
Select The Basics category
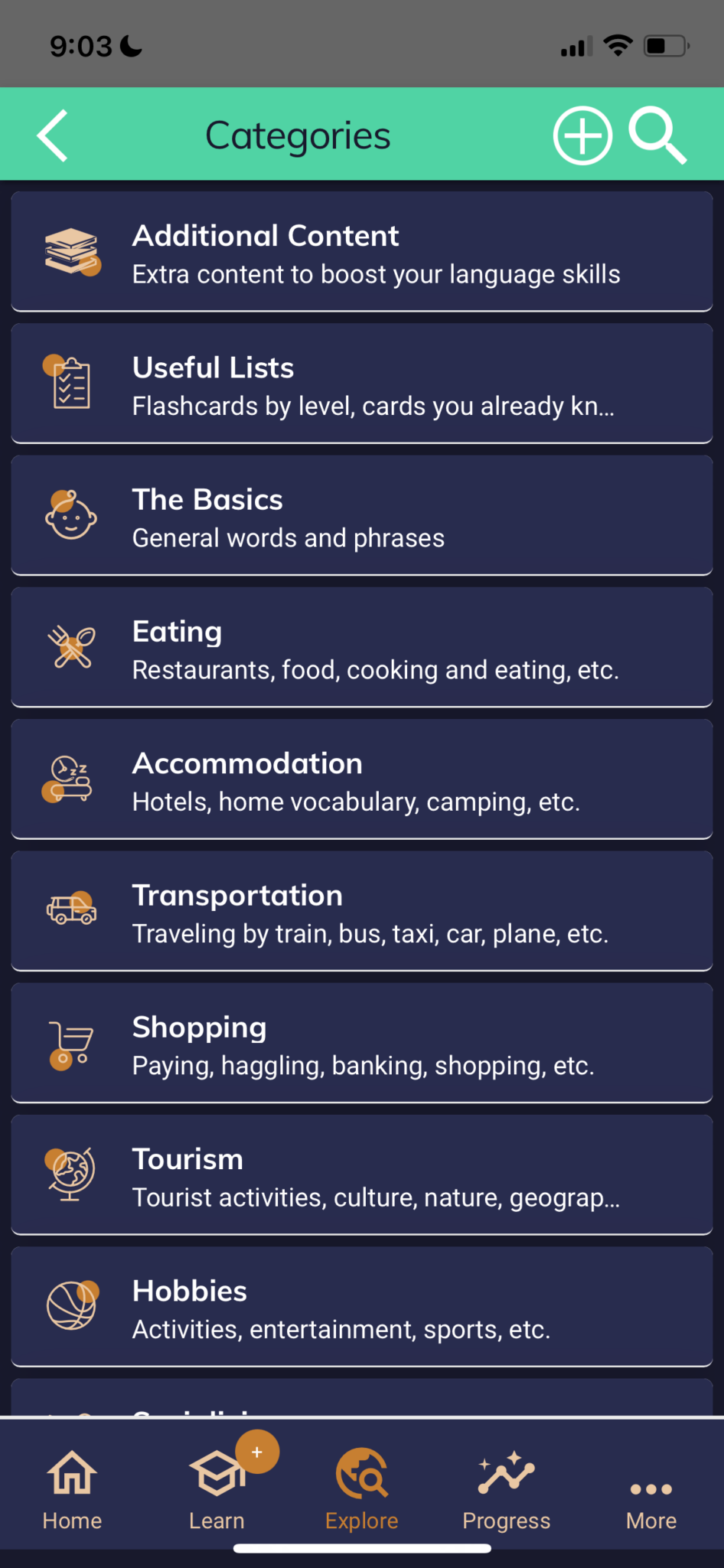tap(362, 515)
